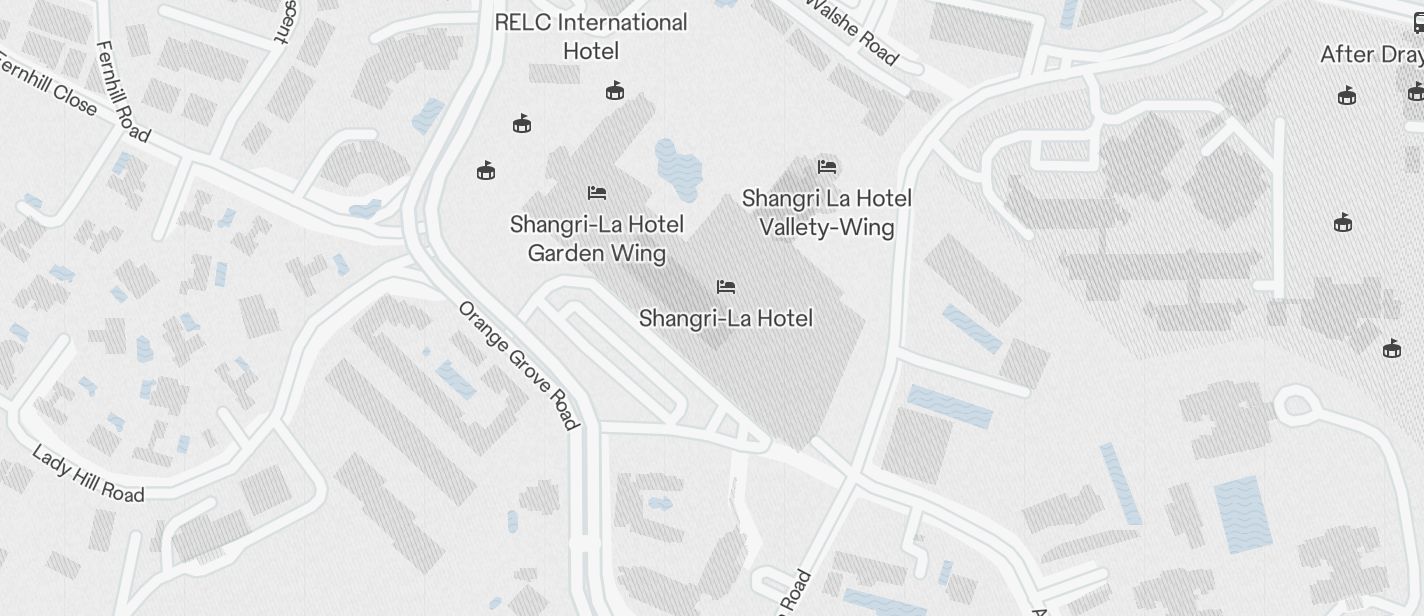Select the Shangri-La Hotel map marker
This screenshot has height=616, width=1424.
point(726,288)
